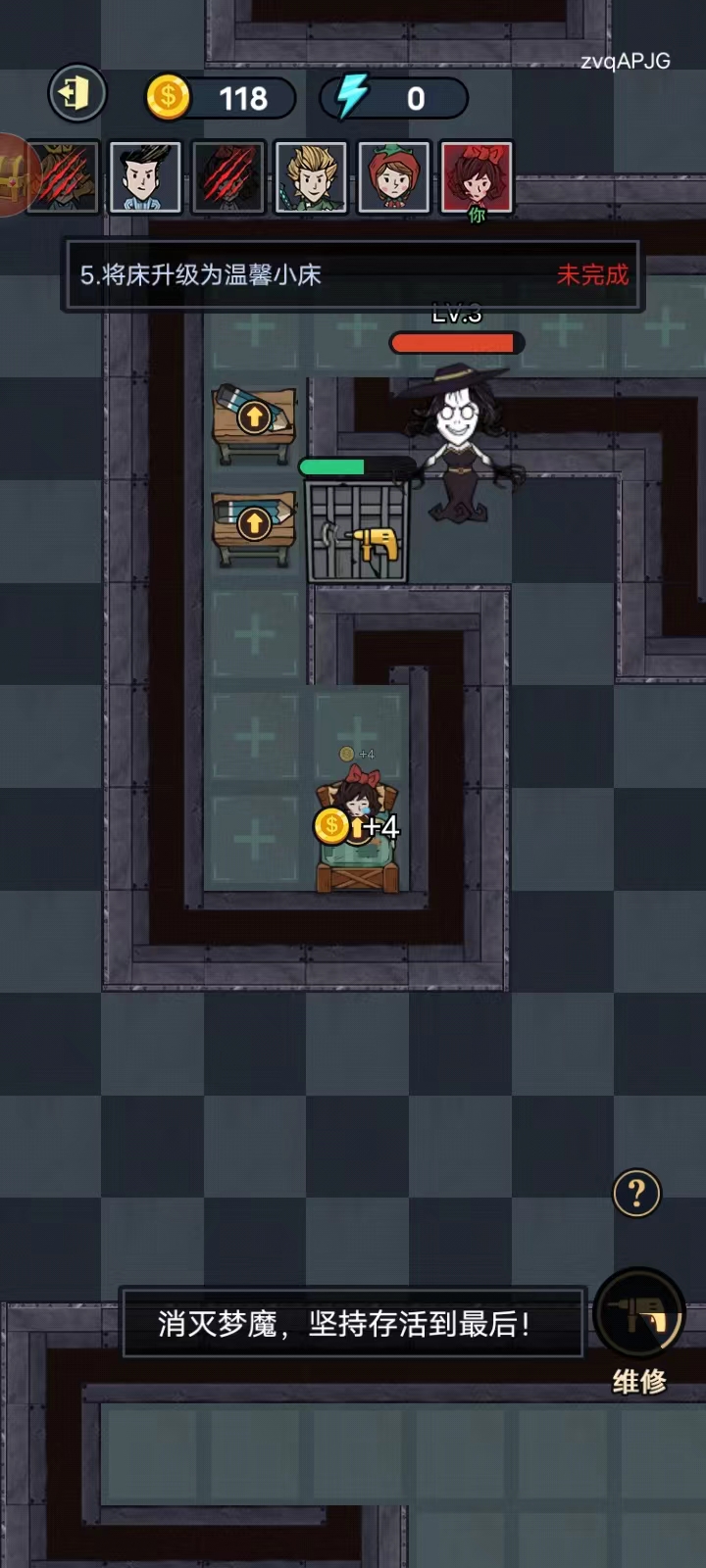
Task: Tap the 维修 repair drill button
Action: coord(639,1316)
